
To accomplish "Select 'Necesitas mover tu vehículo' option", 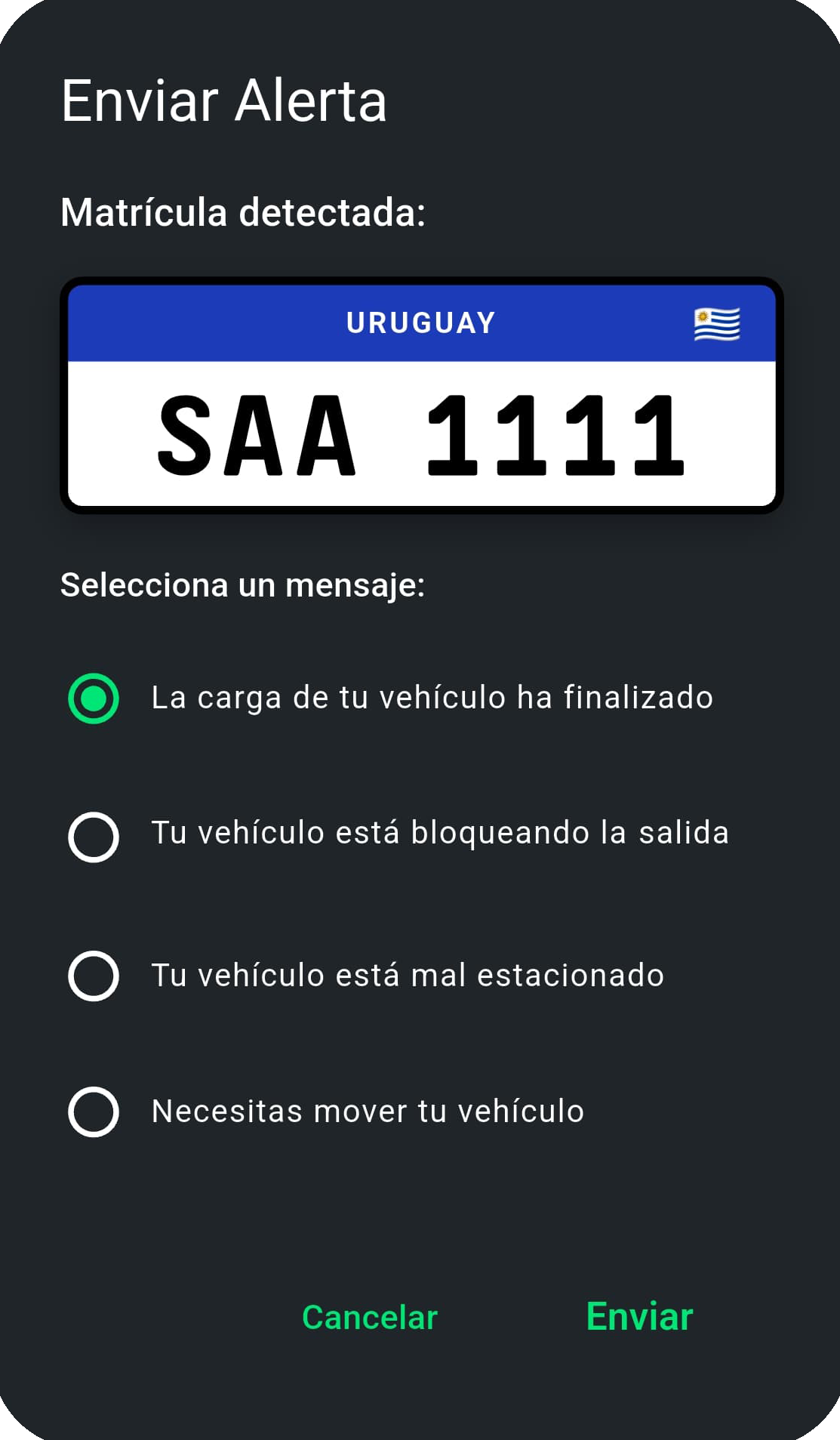I will (94, 1112).
